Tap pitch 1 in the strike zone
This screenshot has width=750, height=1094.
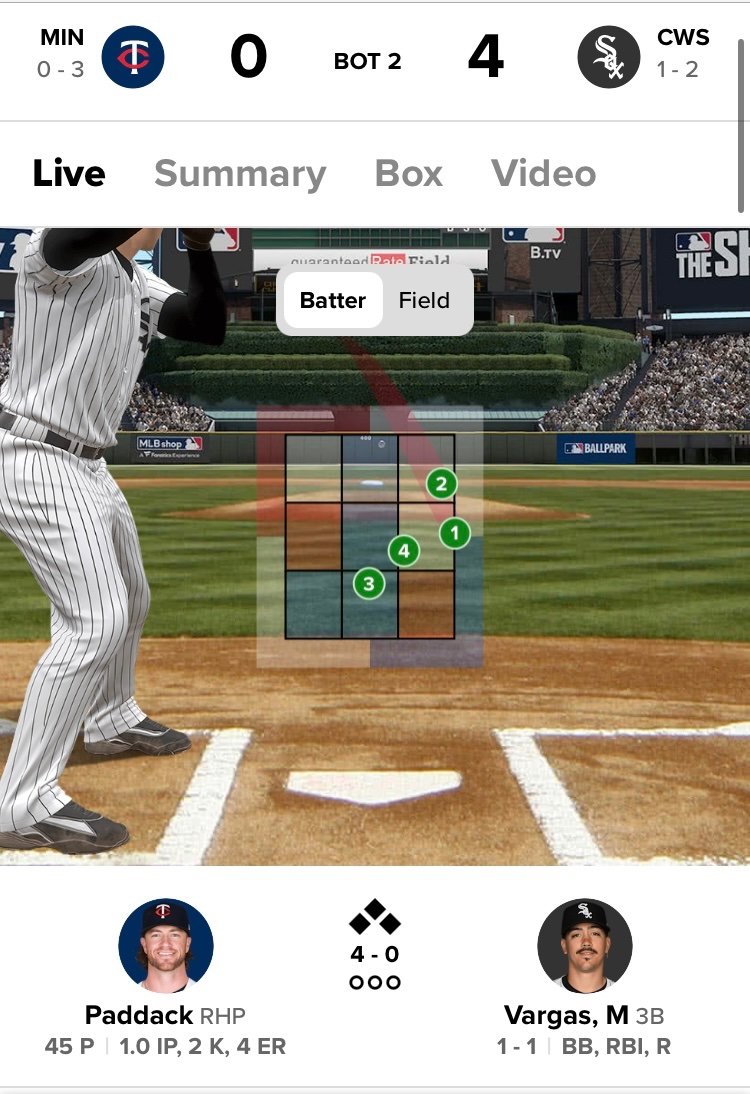point(454,533)
